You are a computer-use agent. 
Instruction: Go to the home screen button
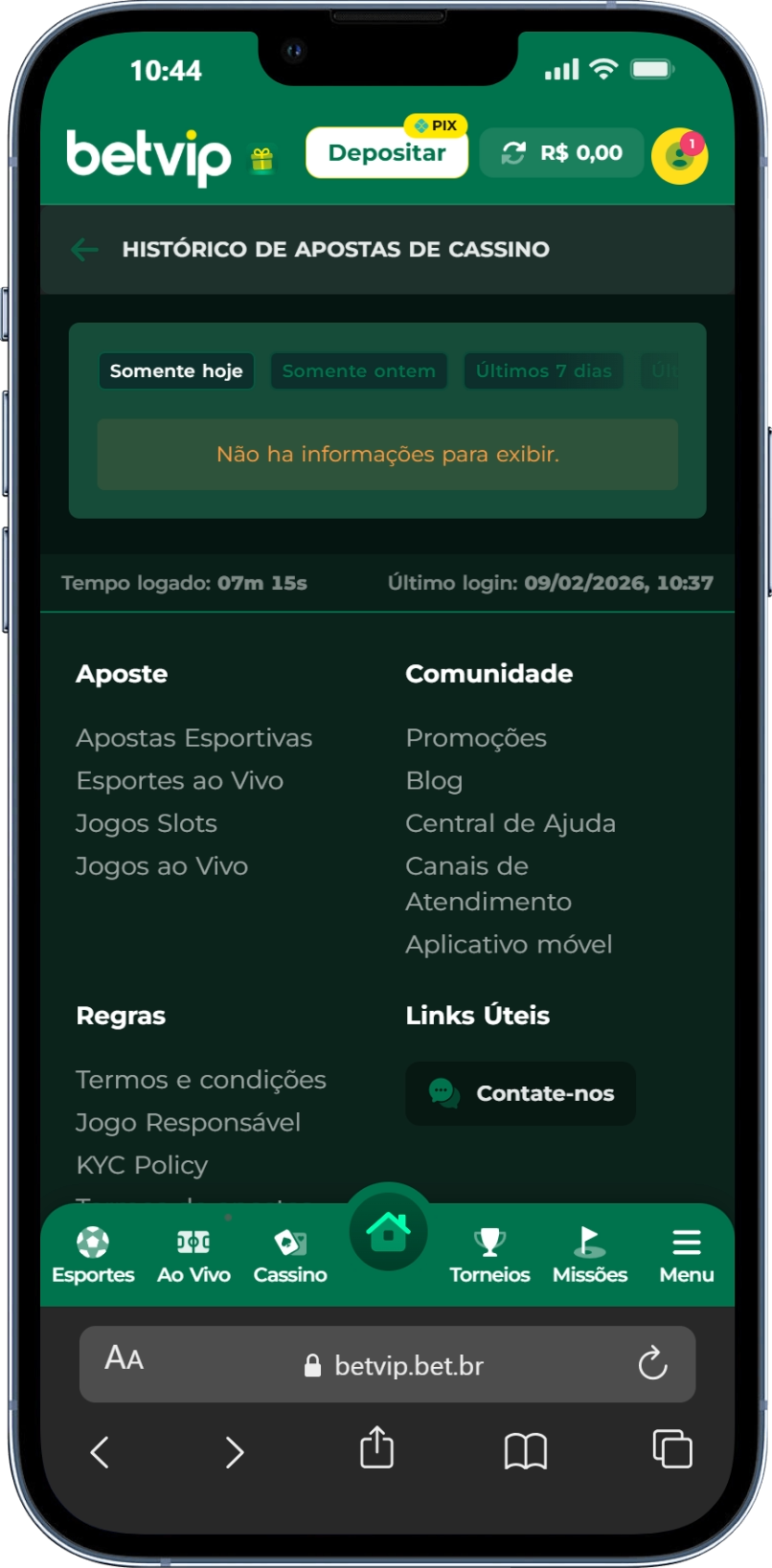coord(388,1232)
